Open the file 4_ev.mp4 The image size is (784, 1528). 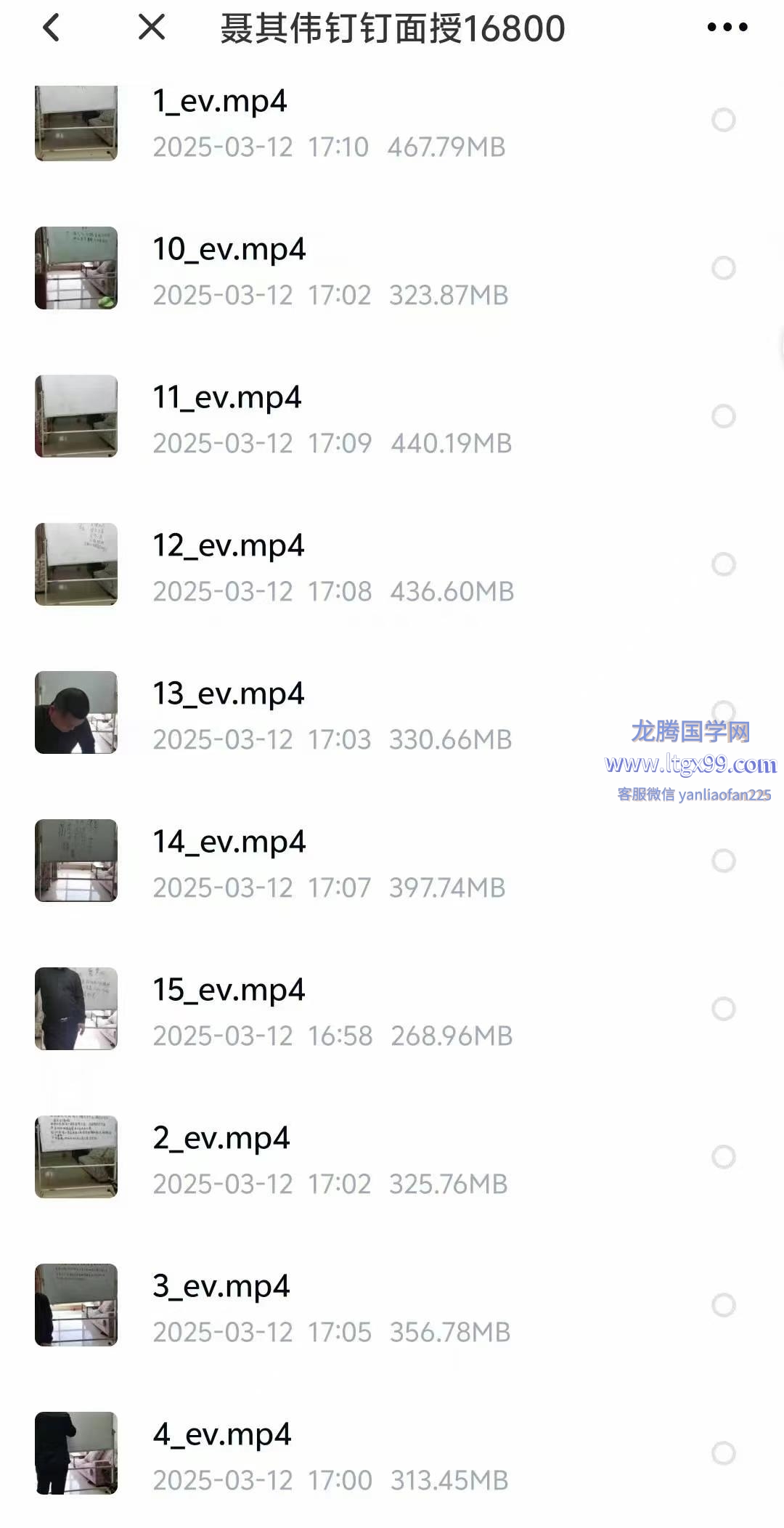coord(392,1453)
